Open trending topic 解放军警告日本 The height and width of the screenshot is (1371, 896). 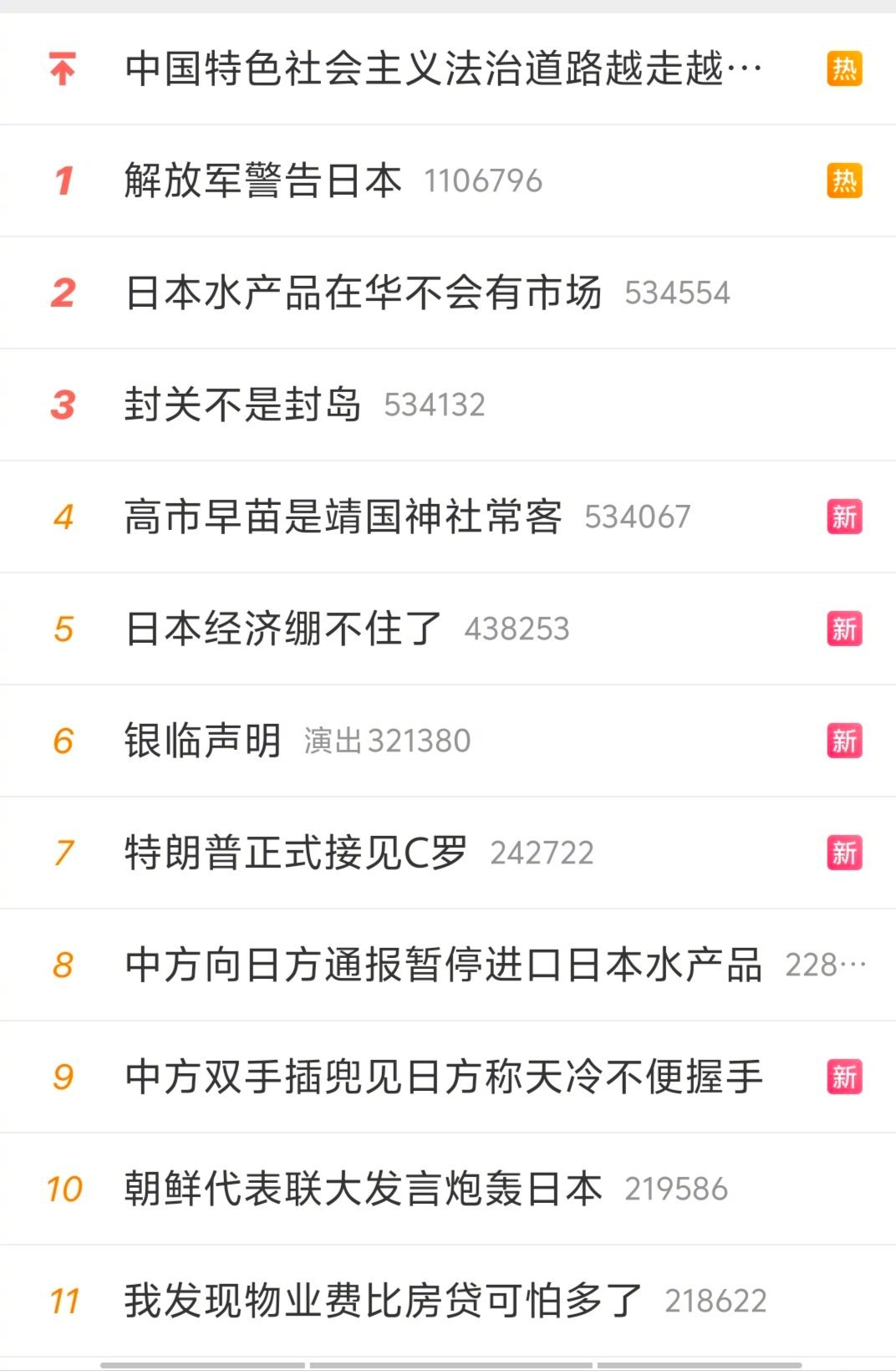coord(263,179)
